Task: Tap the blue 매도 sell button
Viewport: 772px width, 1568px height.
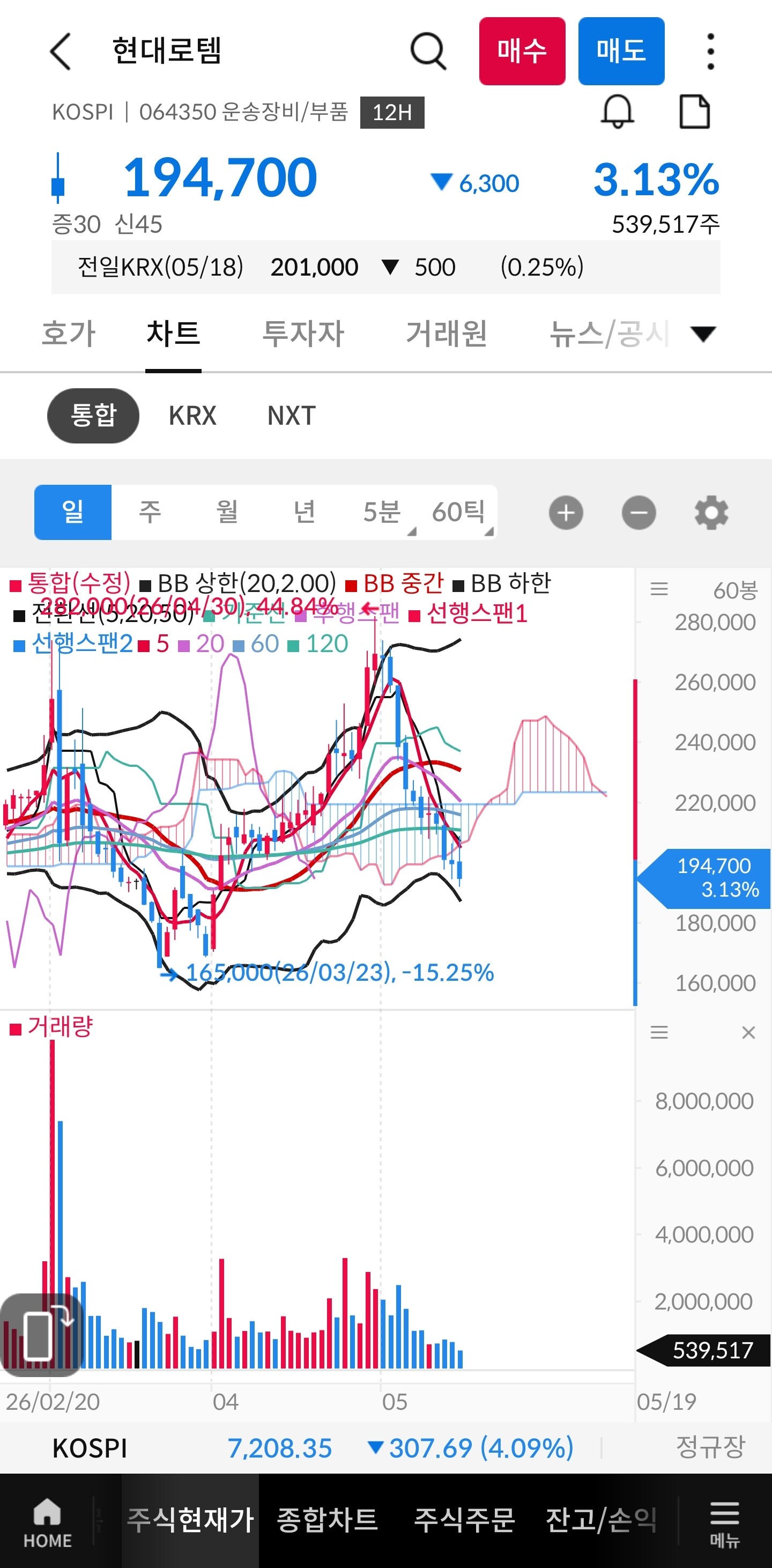Action: click(621, 51)
